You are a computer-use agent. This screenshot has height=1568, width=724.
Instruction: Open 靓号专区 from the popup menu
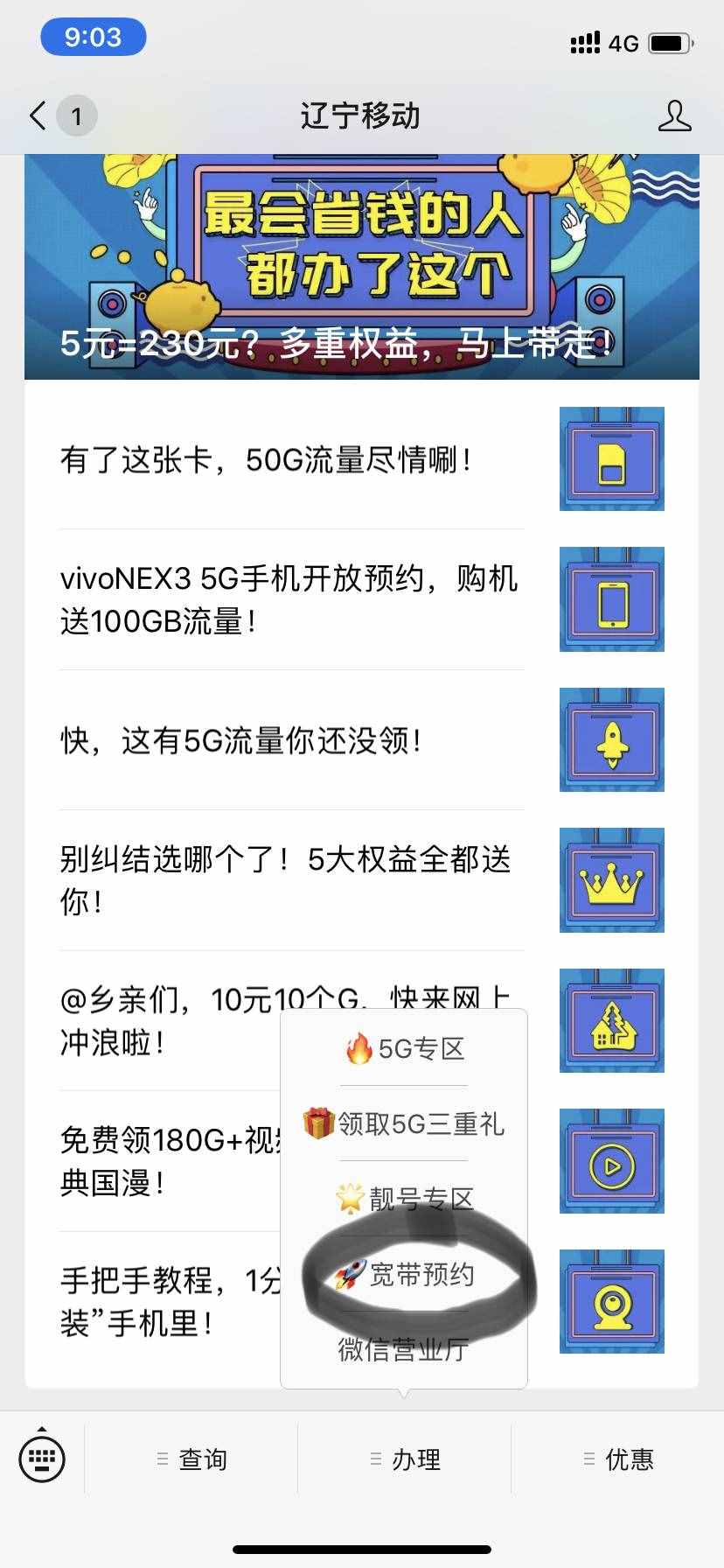[404, 1199]
